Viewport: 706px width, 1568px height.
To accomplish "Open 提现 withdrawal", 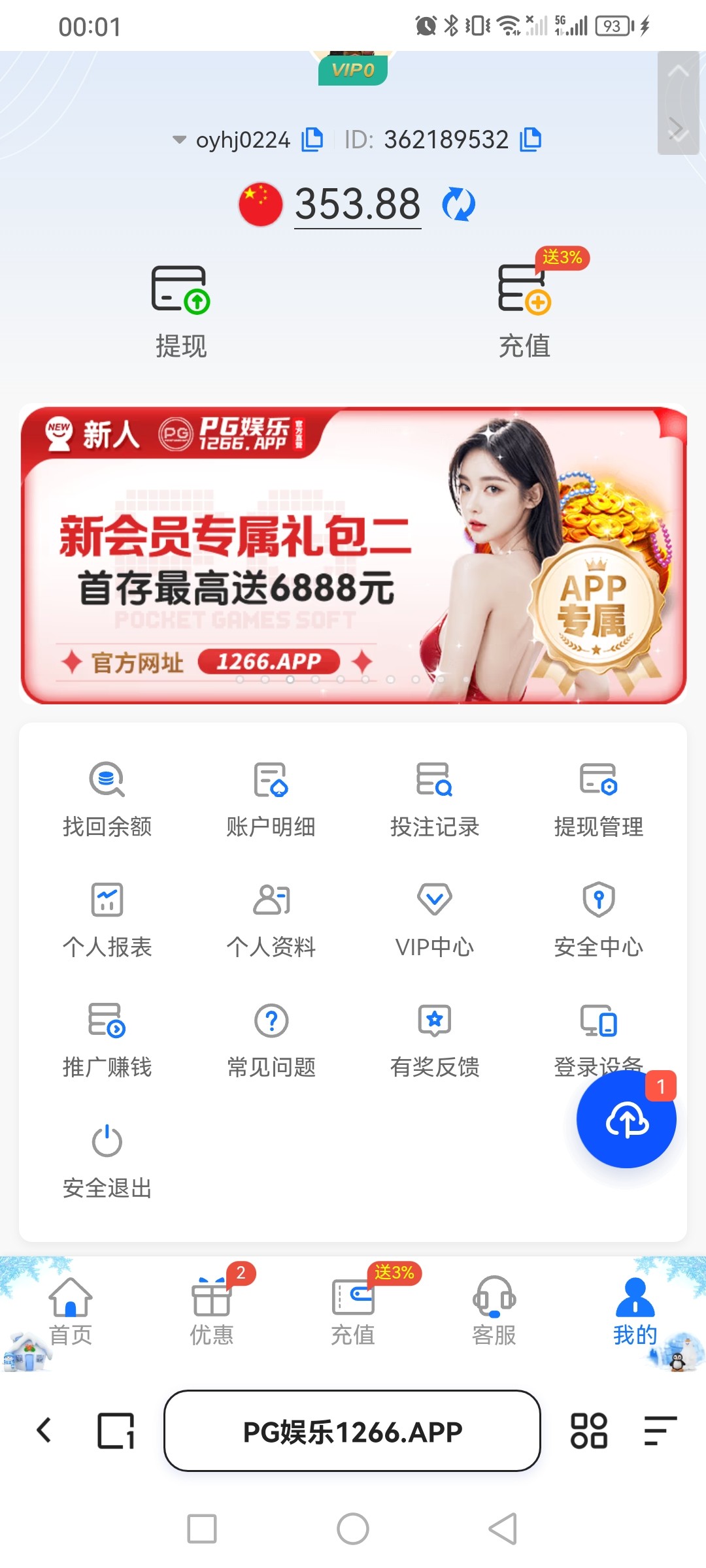I will click(x=180, y=311).
